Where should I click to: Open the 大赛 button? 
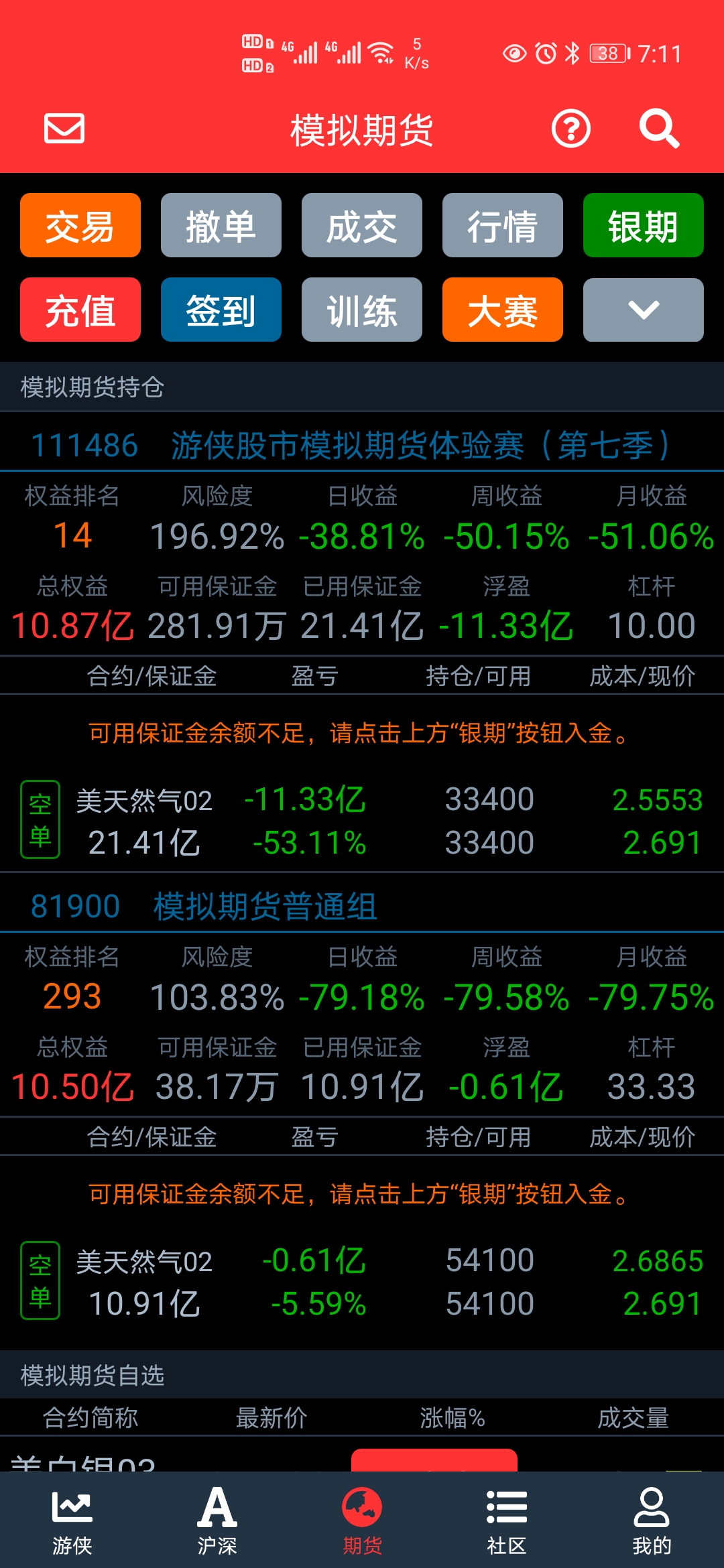(503, 310)
